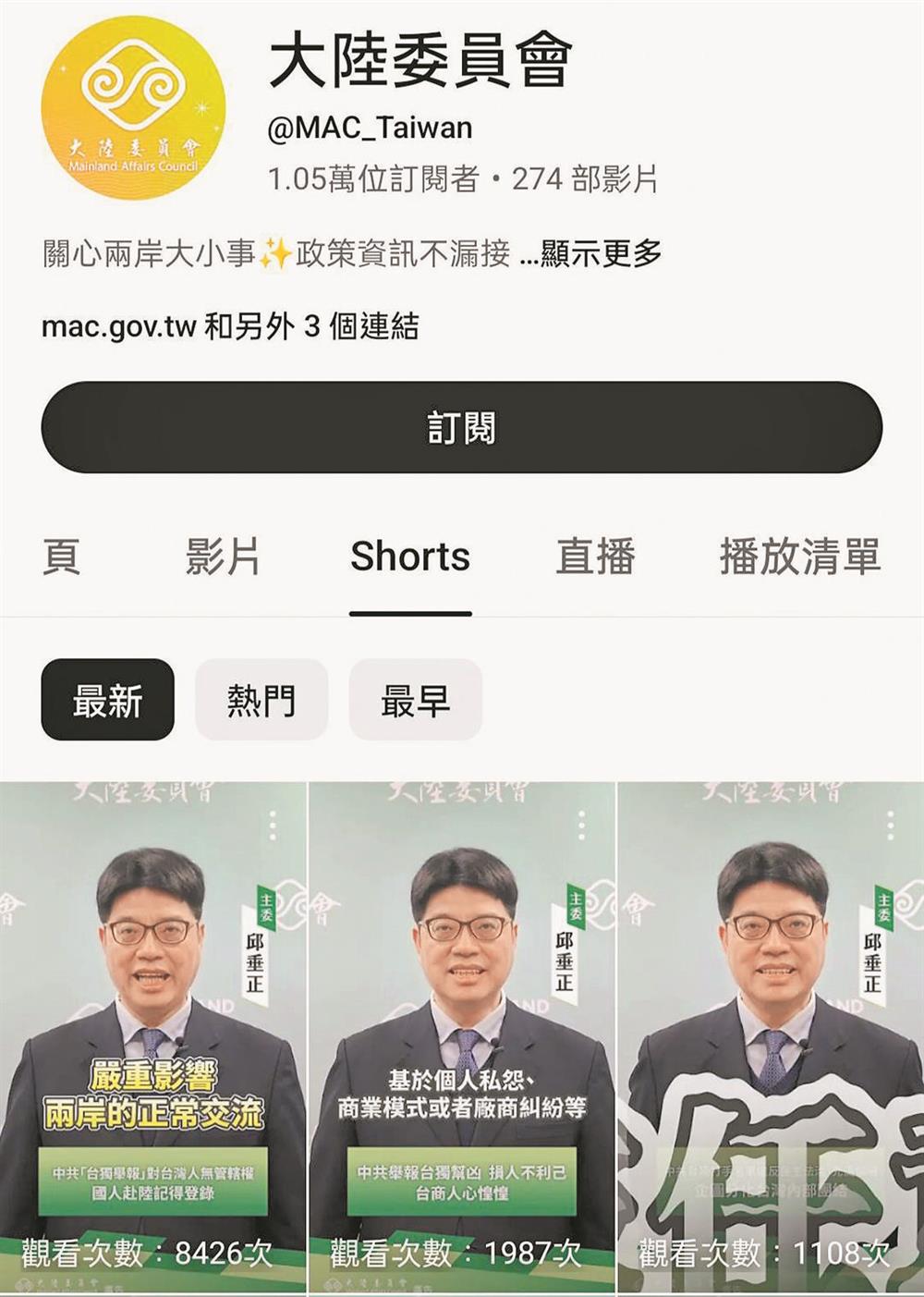Screen dimensions: 924x1297
Task: Sort Shorts by 熱門
Action: click(x=261, y=700)
